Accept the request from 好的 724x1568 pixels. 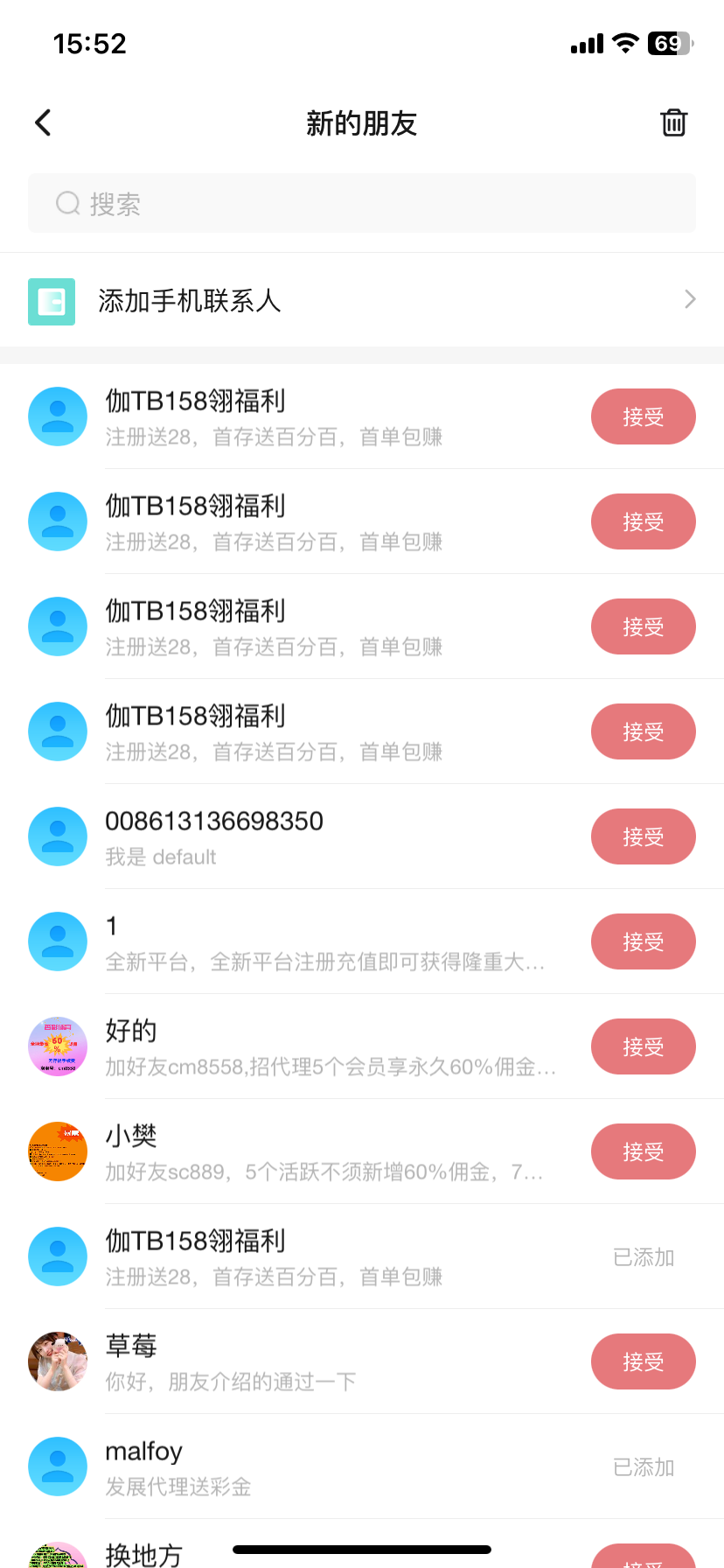(x=643, y=1046)
